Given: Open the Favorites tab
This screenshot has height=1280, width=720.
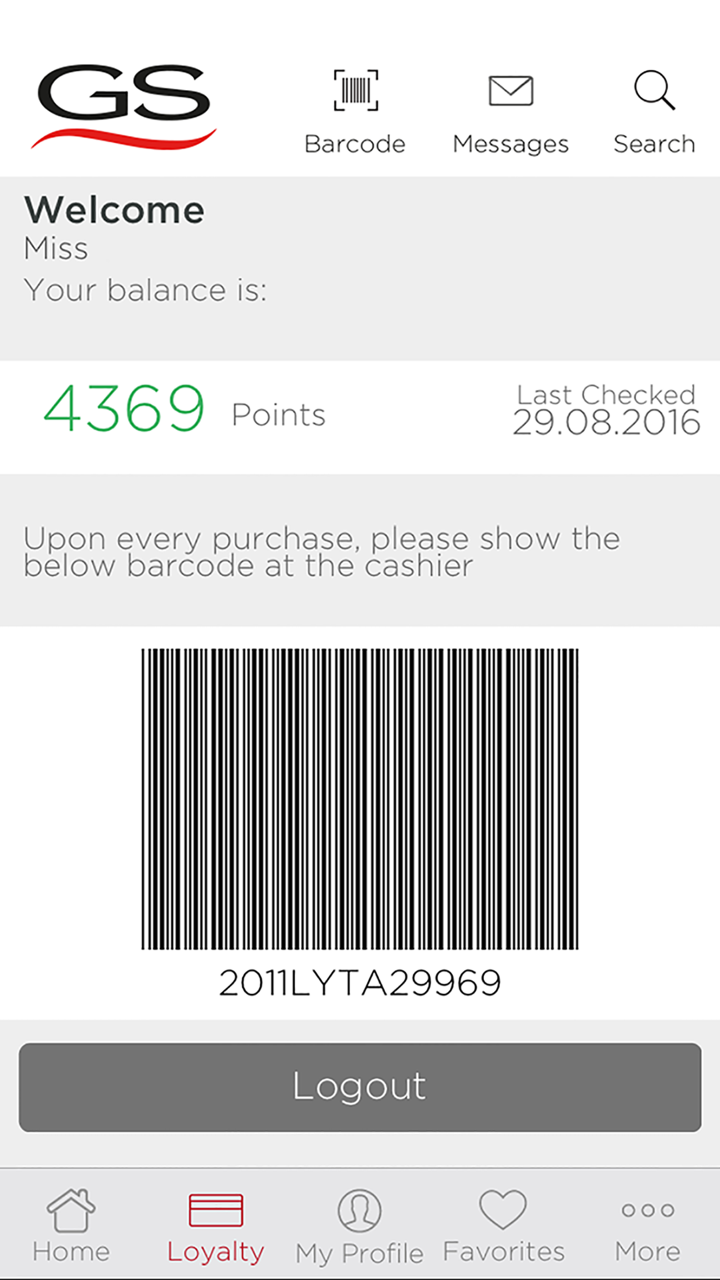Looking at the screenshot, I should tap(503, 1225).
